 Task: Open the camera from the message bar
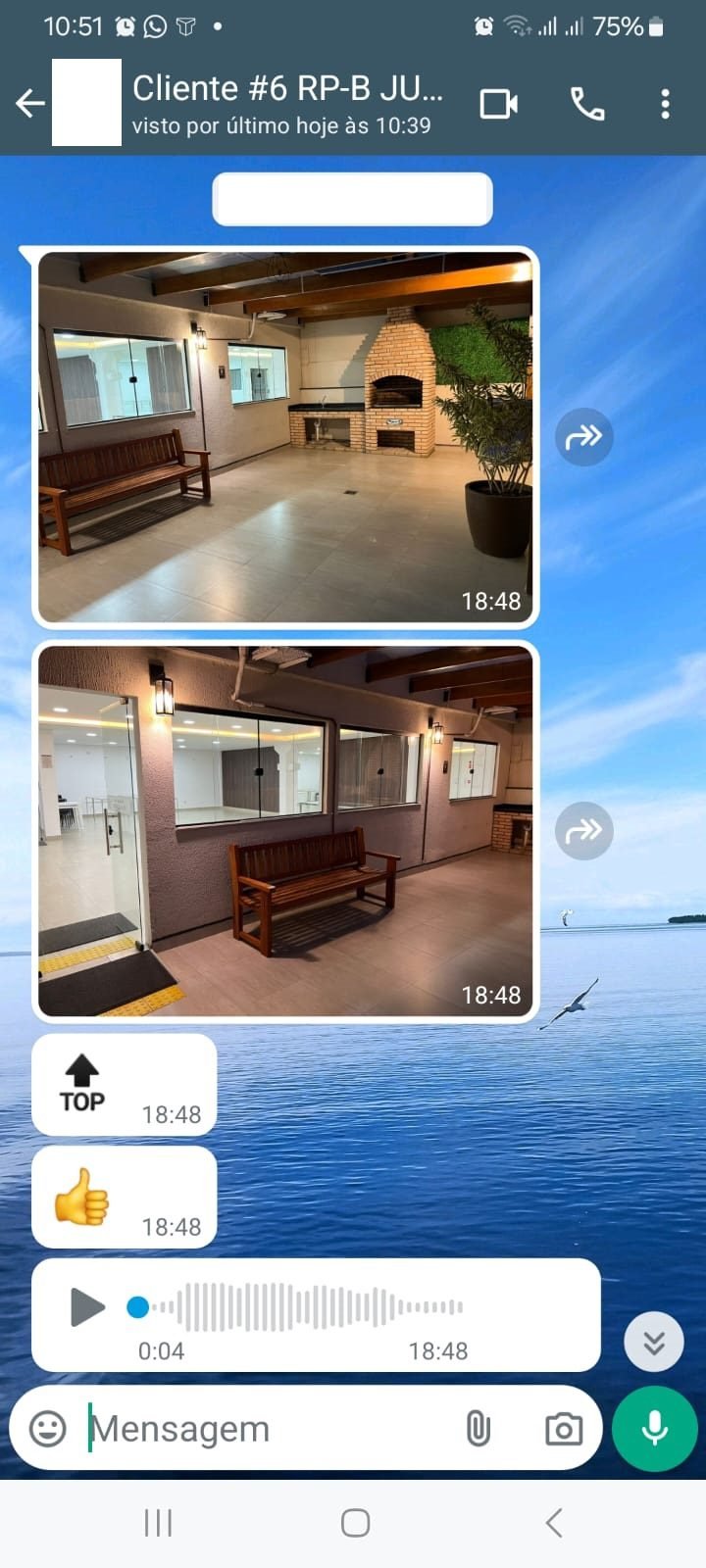pyautogui.click(x=563, y=1429)
